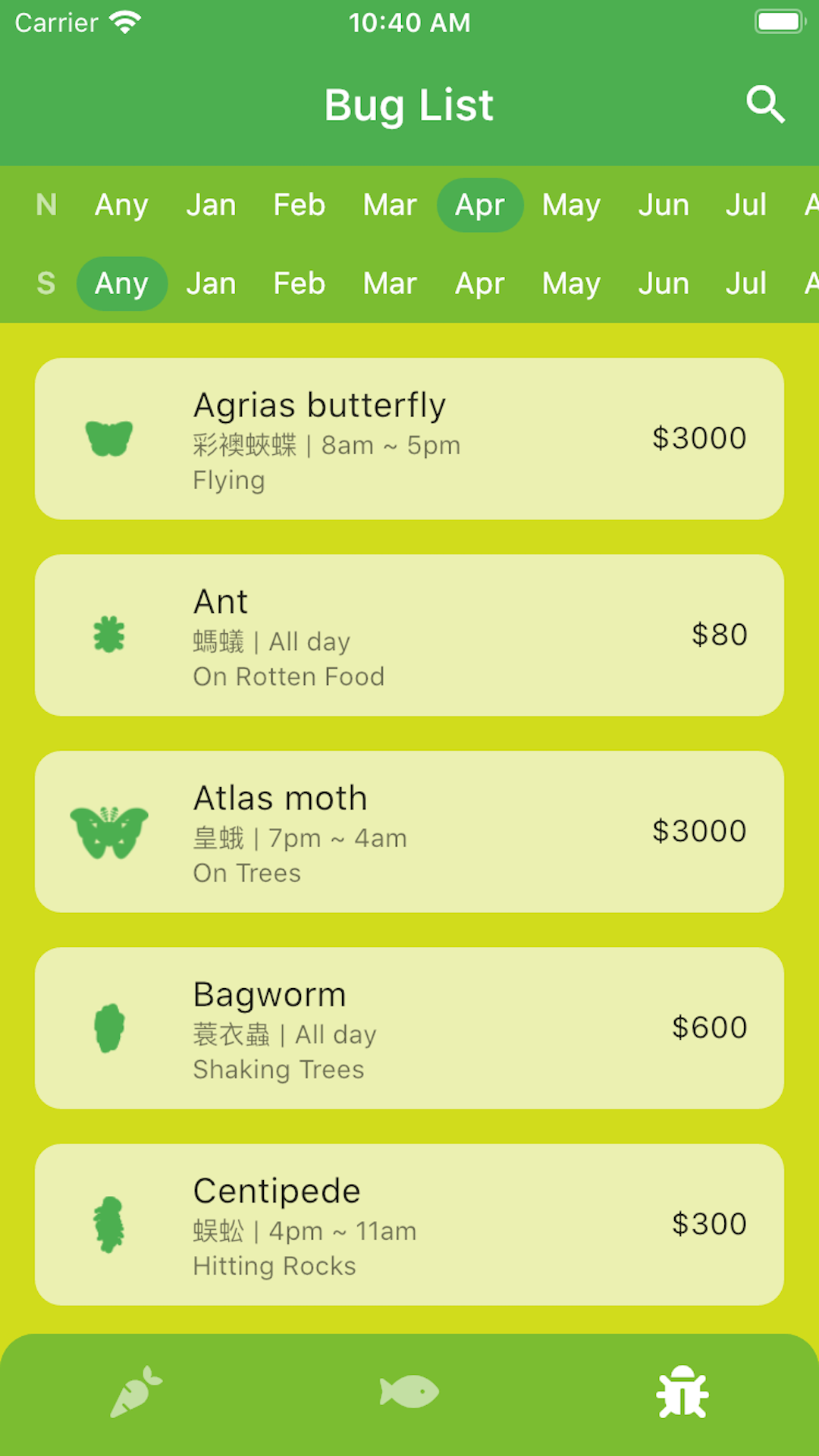Open search in the Bug List header
This screenshot has height=1456, width=819.
point(765,105)
